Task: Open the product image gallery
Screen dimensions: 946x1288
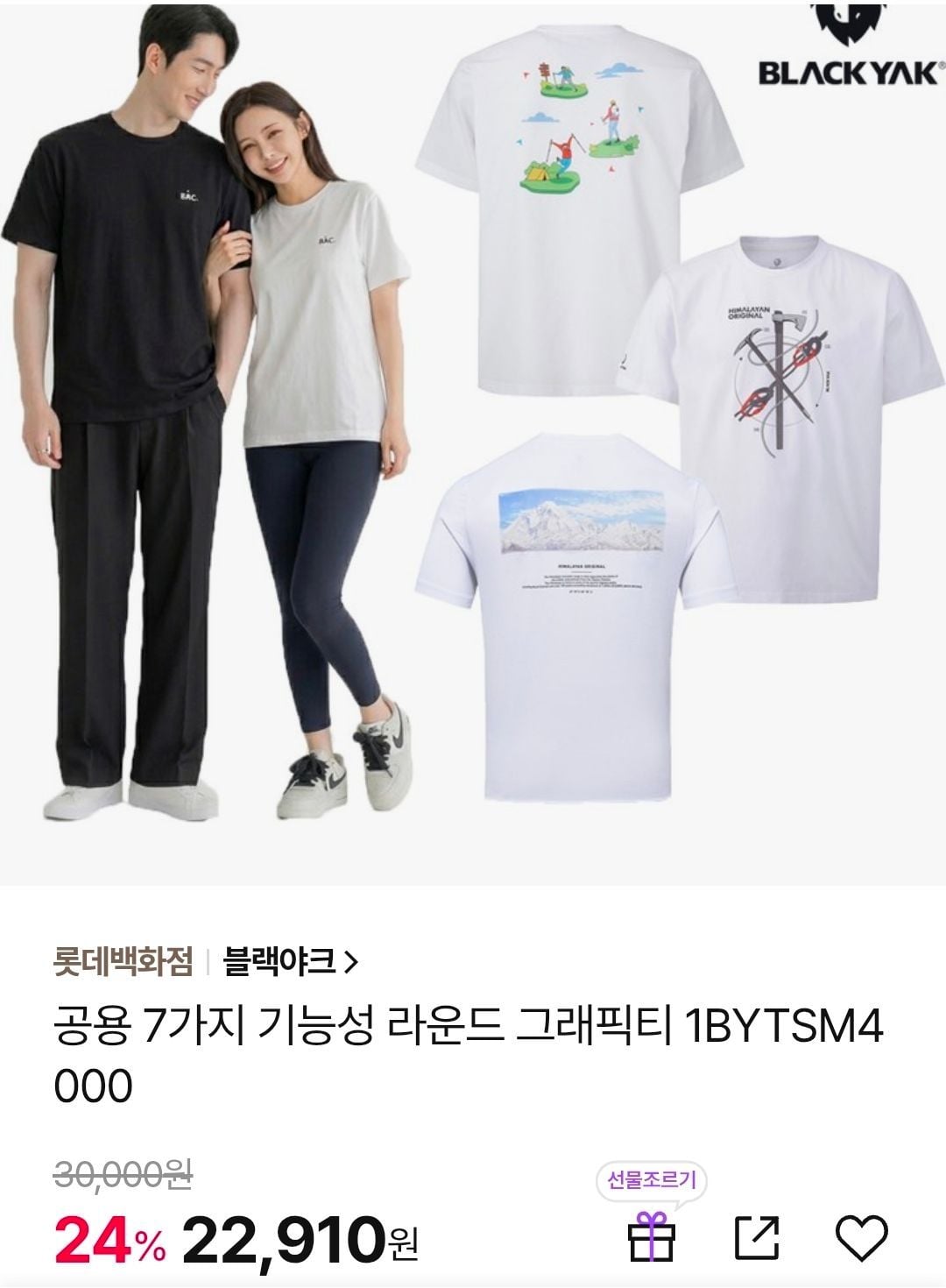Action: coord(473,438)
